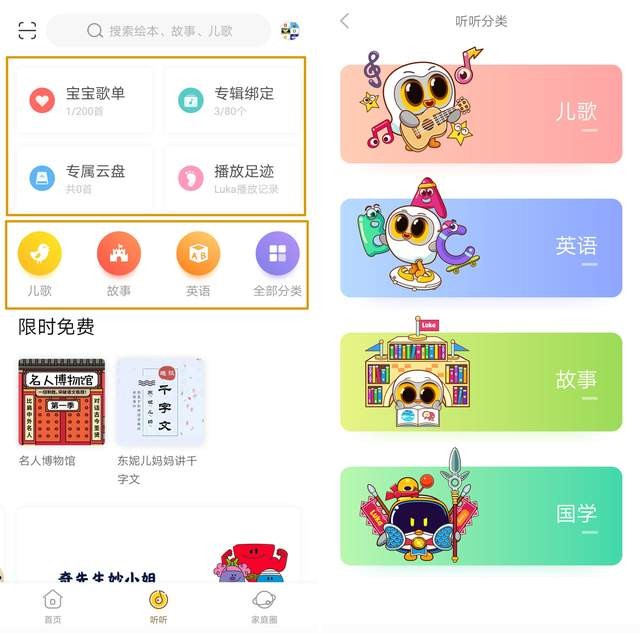Open the scan icon at top left
Image resolution: width=640 pixels, height=633 pixels.
27,30
